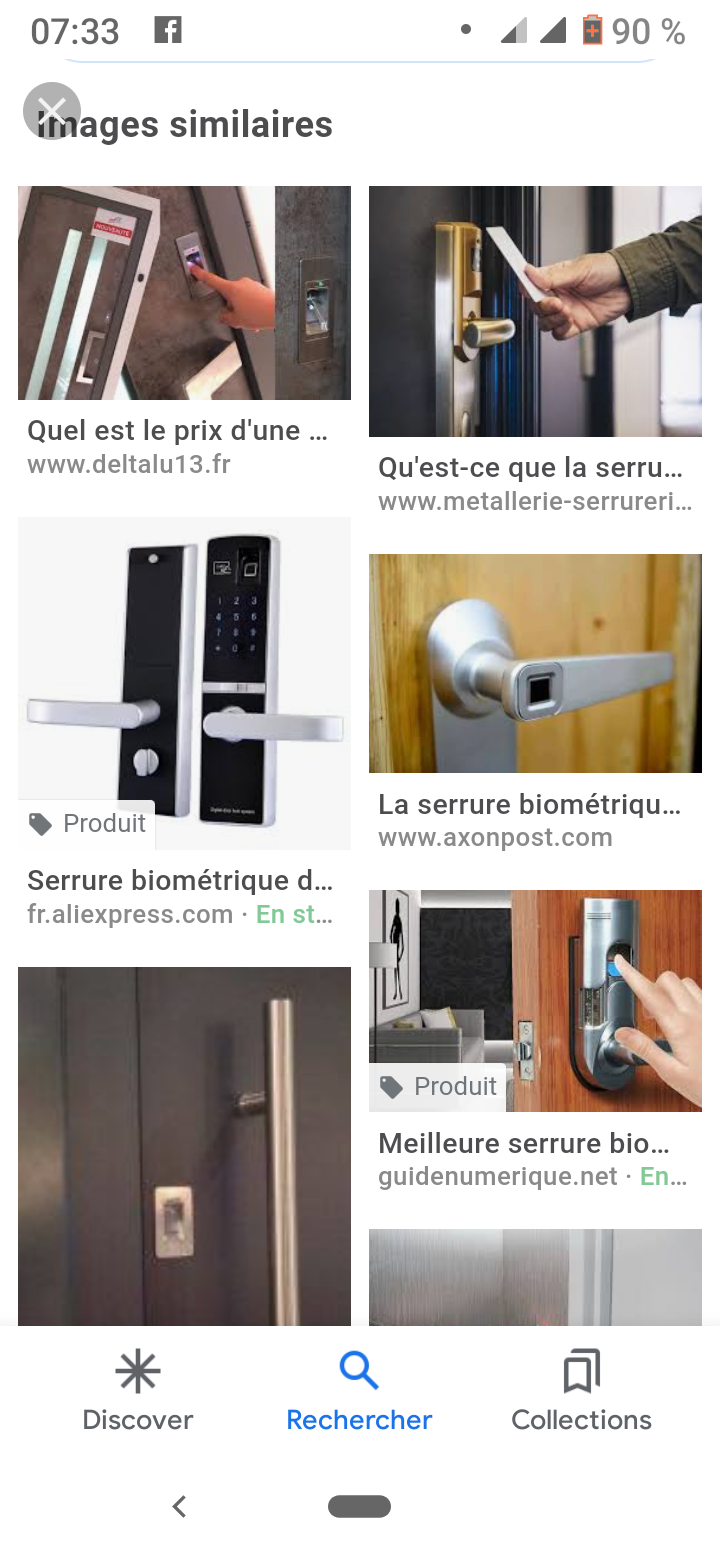Tap the home pill button
The image size is (720, 1560).
359,1506
